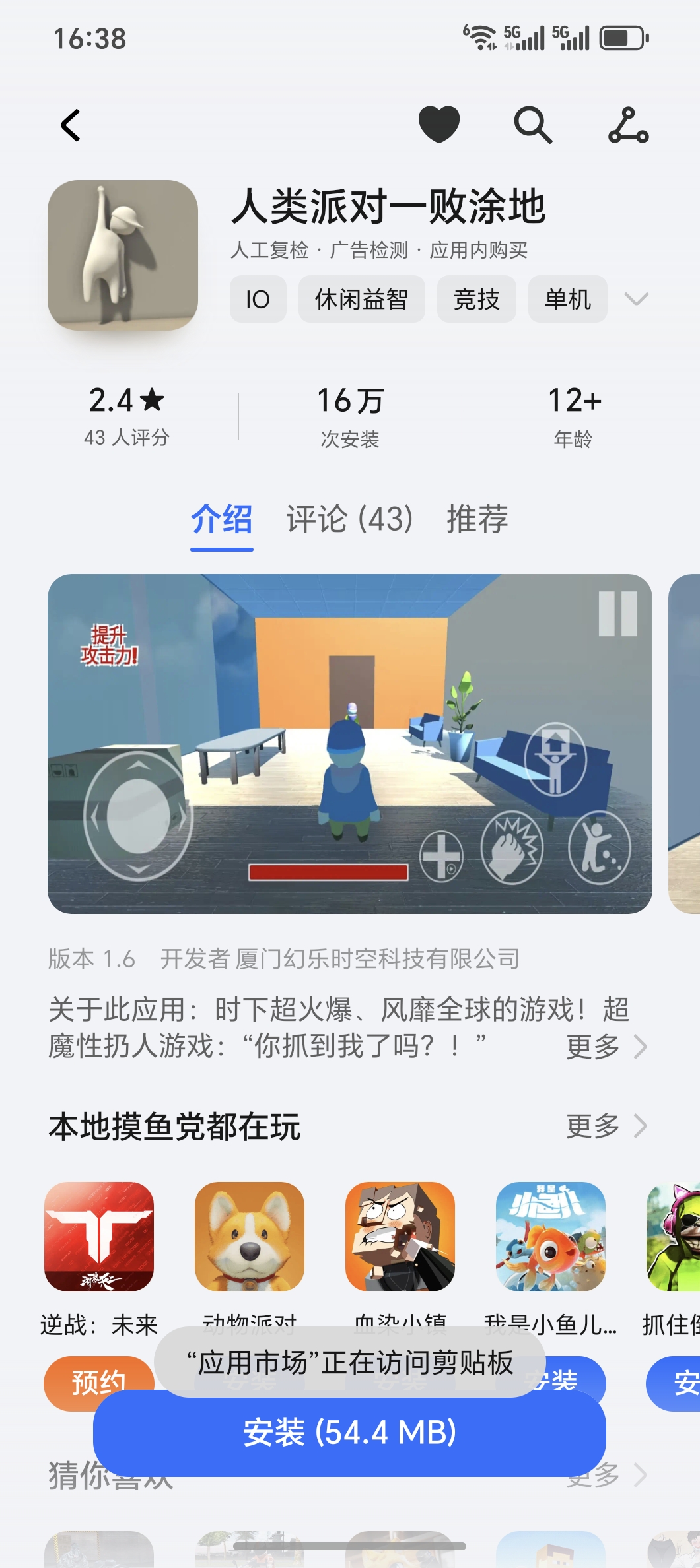Viewport: 700px width, 1568px height.
Task: View more of 本地摸鱼党都在玩
Action: [x=605, y=1127]
